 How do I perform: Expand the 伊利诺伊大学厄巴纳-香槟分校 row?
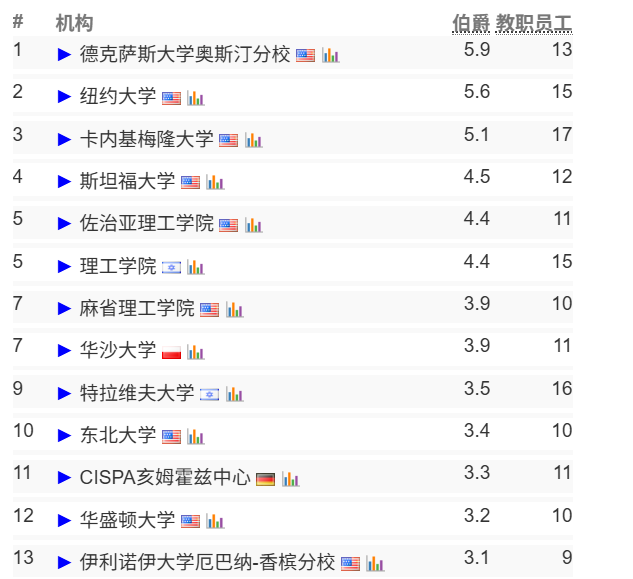pyautogui.click(x=64, y=564)
